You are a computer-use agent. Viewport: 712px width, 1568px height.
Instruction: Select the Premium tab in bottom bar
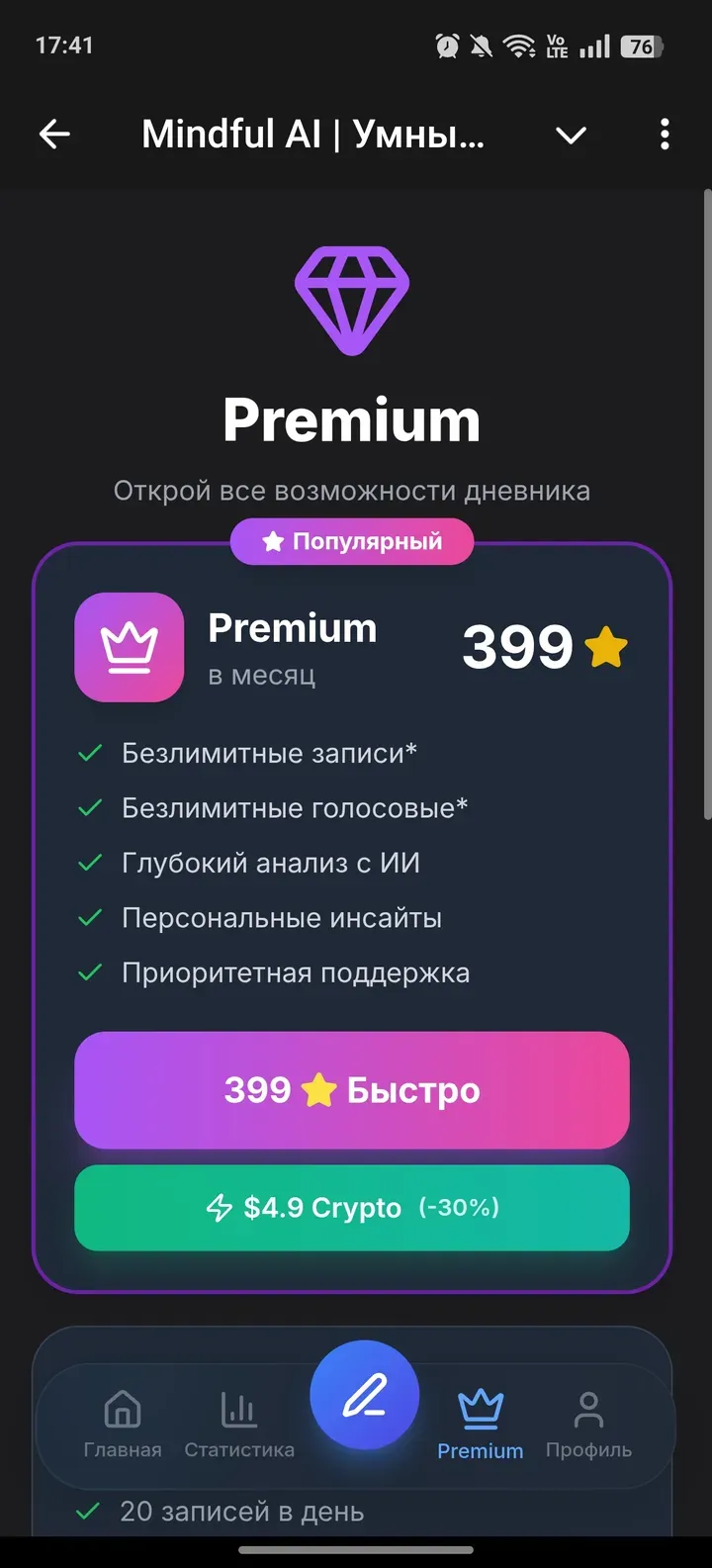coord(481,1424)
